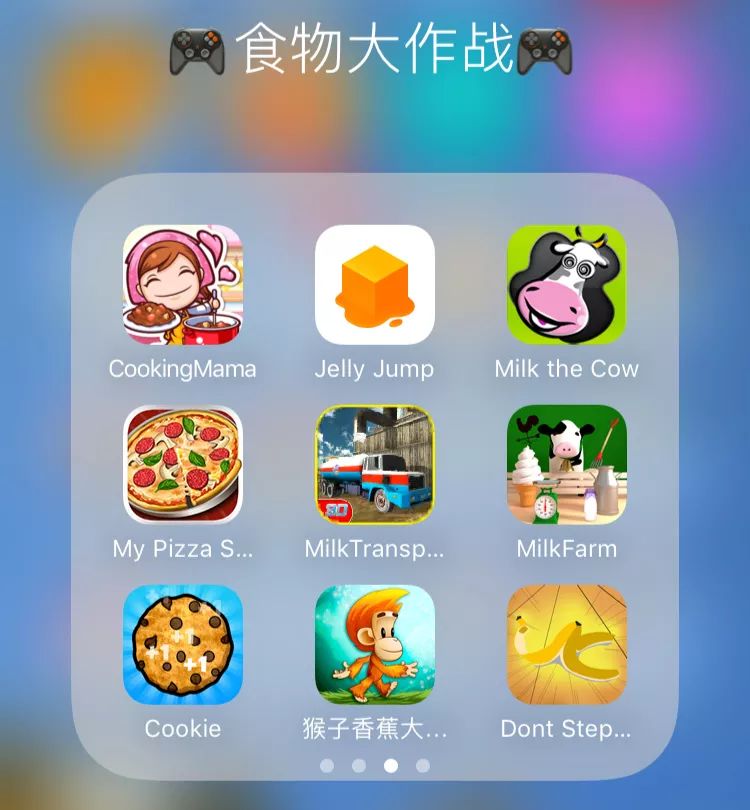Tap the folder page indicator dots

tap(374, 766)
